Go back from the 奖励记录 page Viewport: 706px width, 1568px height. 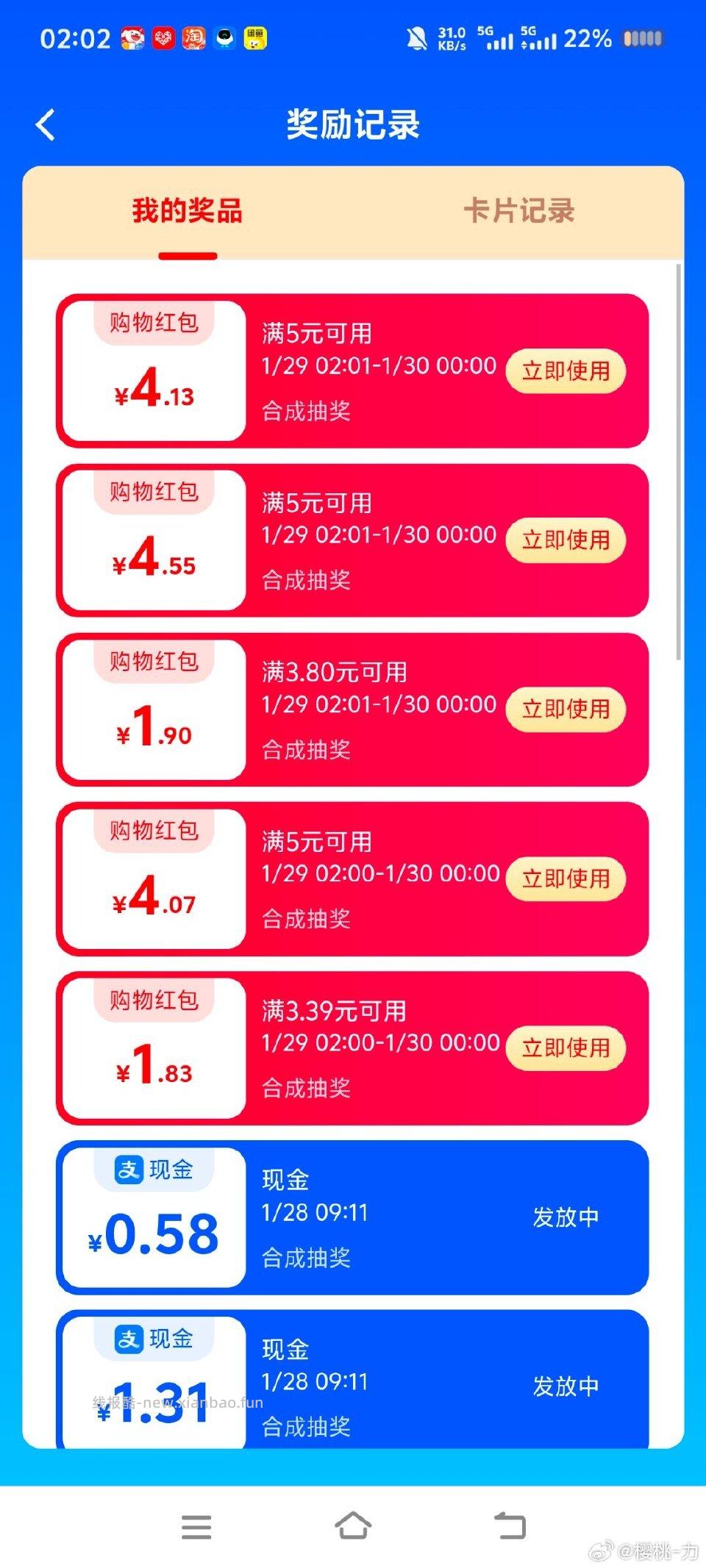coord(46,125)
